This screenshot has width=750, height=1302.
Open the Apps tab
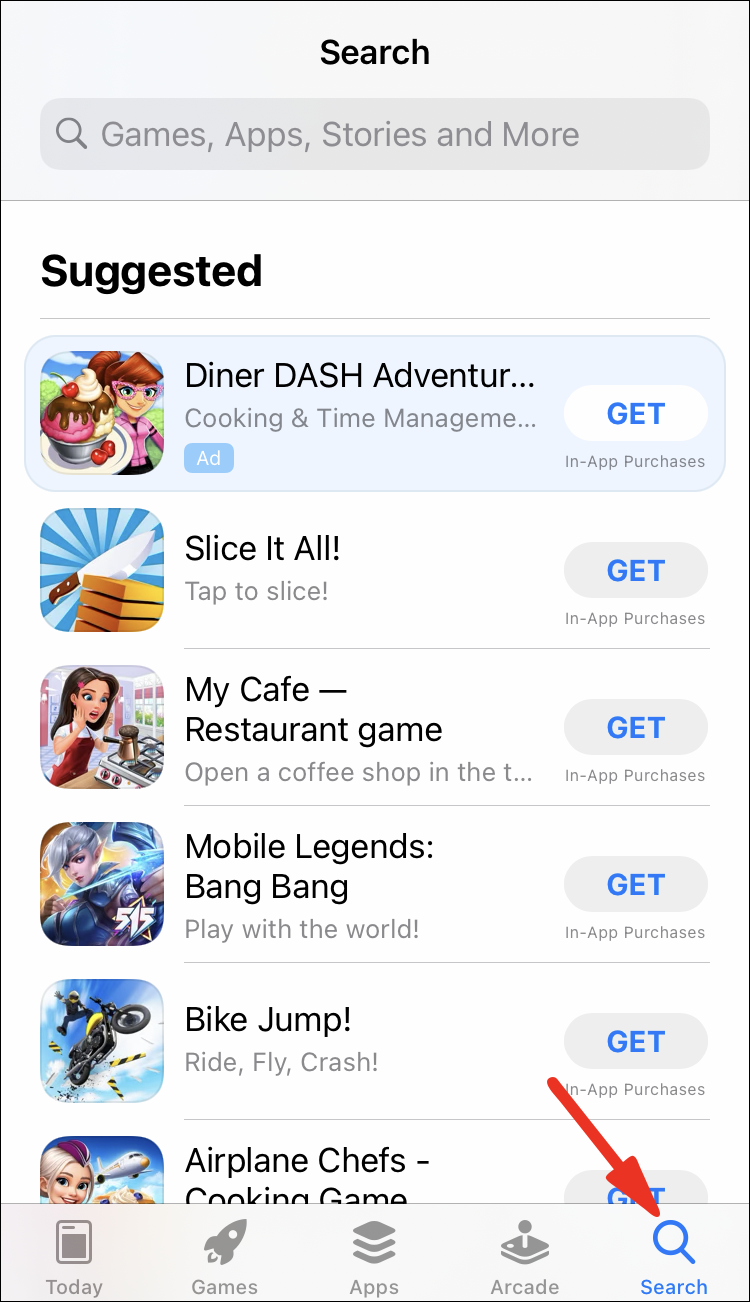coord(374,1256)
